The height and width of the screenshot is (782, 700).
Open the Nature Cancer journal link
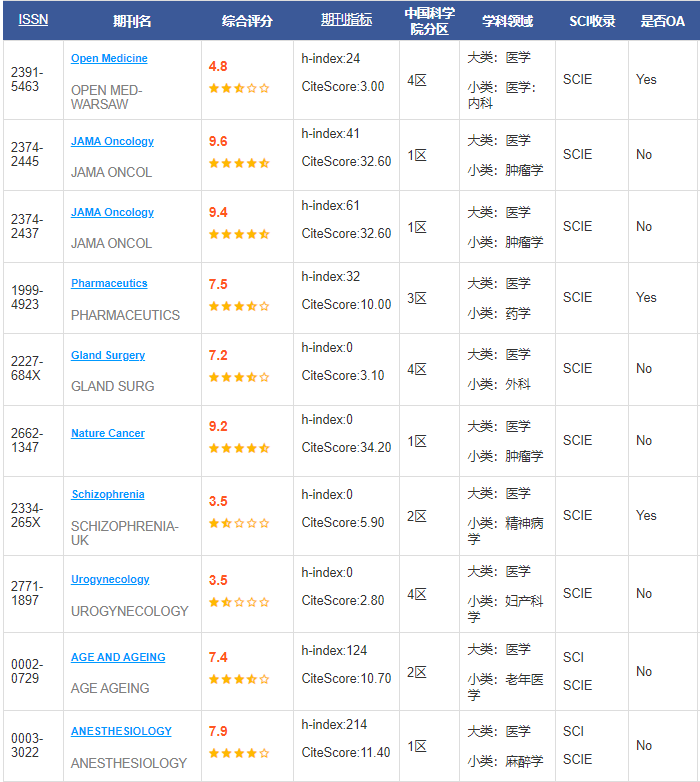pos(108,433)
